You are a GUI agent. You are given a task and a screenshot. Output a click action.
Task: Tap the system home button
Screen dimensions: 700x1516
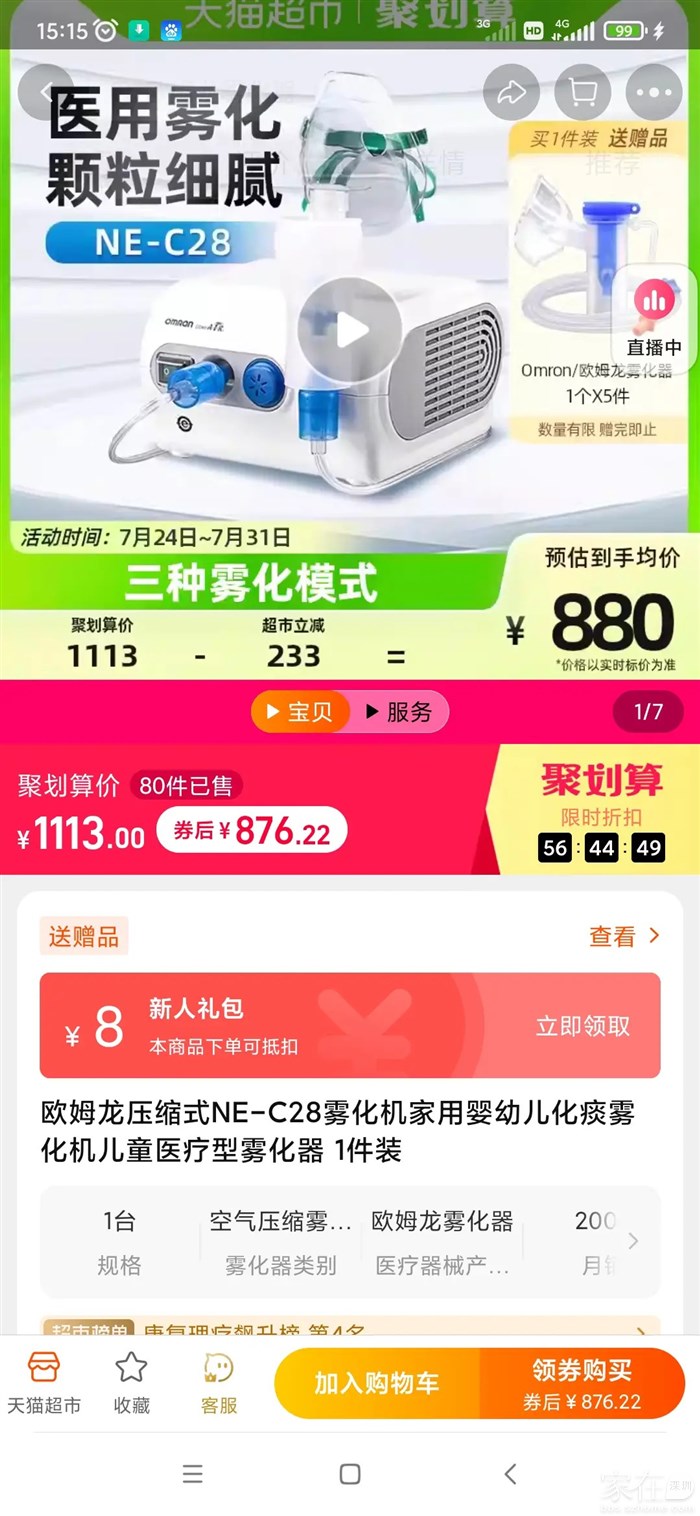[x=350, y=1473]
